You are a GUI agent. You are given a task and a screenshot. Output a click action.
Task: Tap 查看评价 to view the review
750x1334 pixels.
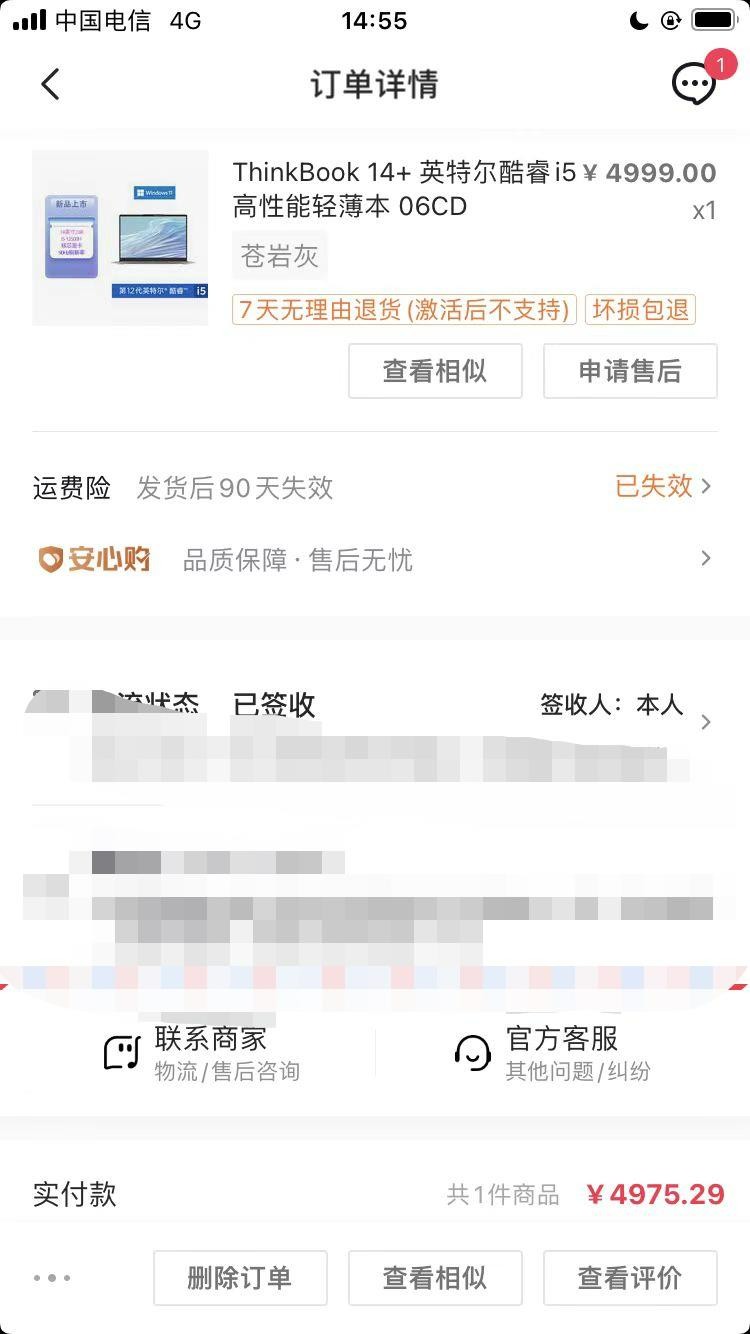pyautogui.click(x=630, y=1277)
